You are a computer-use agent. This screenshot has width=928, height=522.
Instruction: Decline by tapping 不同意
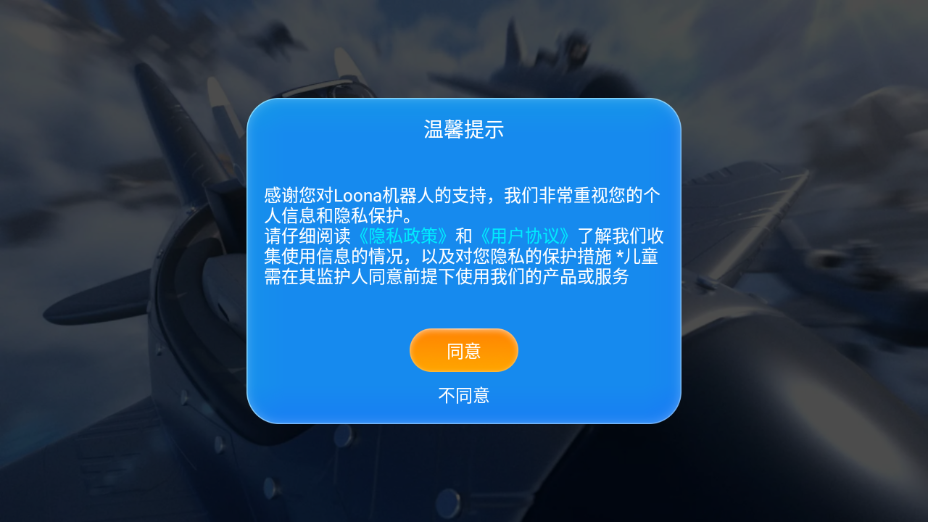(x=463, y=395)
